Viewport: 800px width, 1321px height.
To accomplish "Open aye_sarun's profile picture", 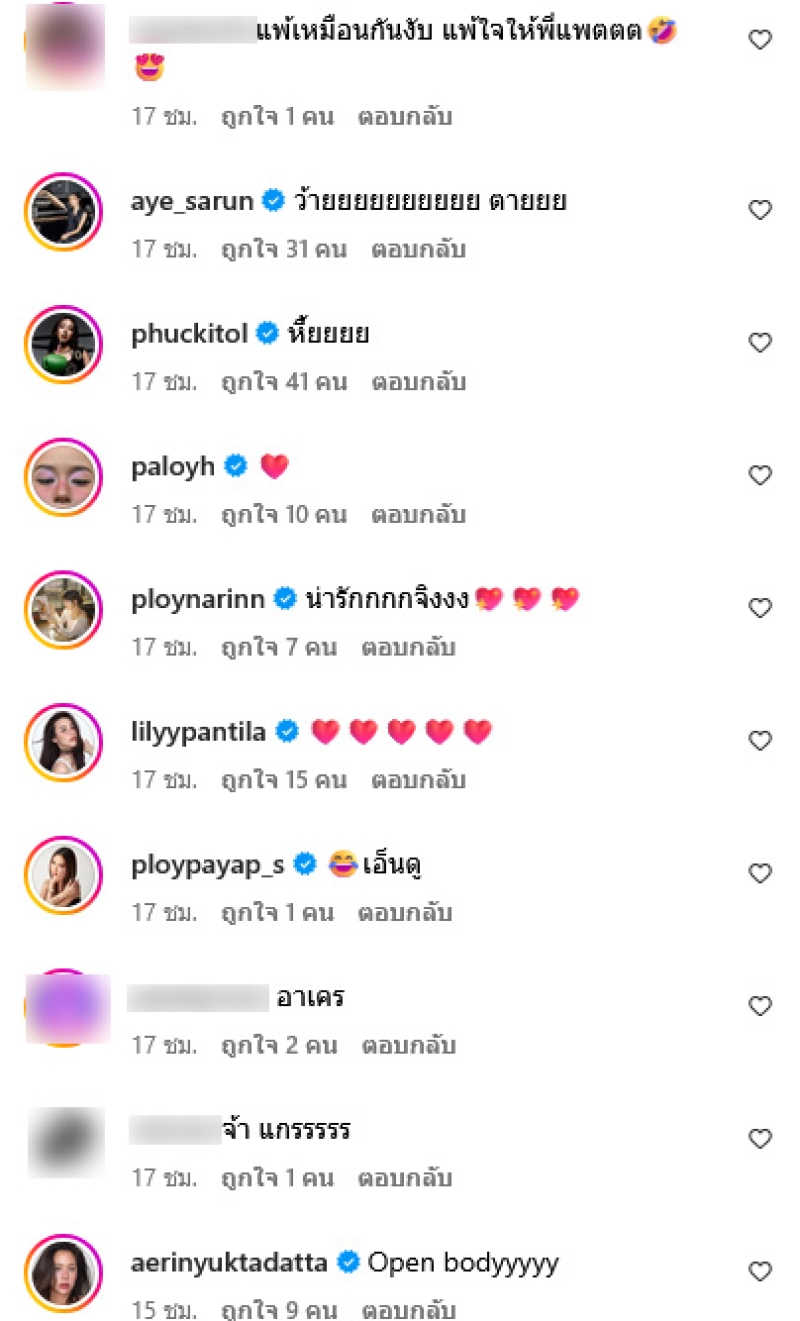I will tap(63, 212).
